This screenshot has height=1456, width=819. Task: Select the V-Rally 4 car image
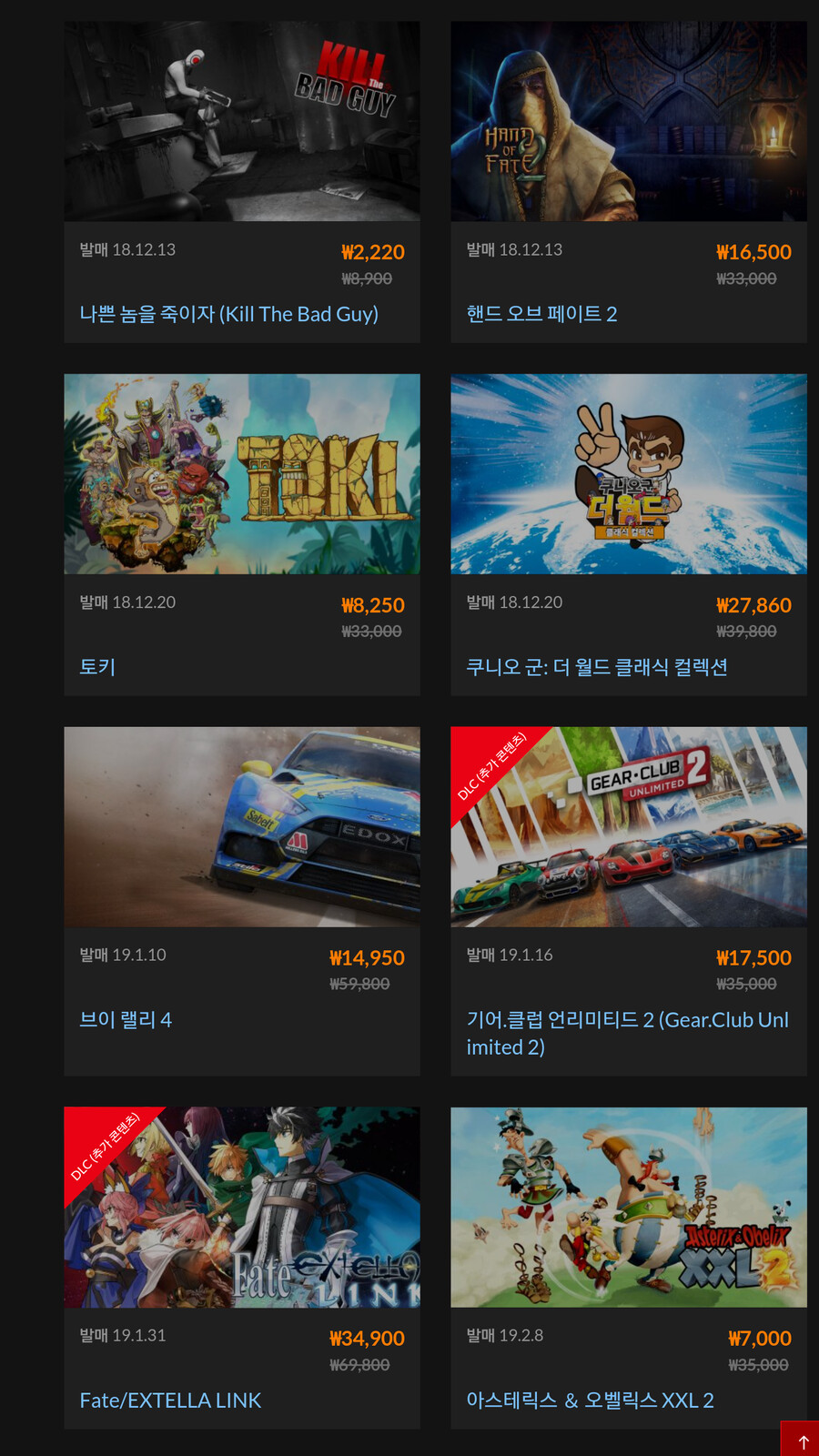(x=242, y=826)
